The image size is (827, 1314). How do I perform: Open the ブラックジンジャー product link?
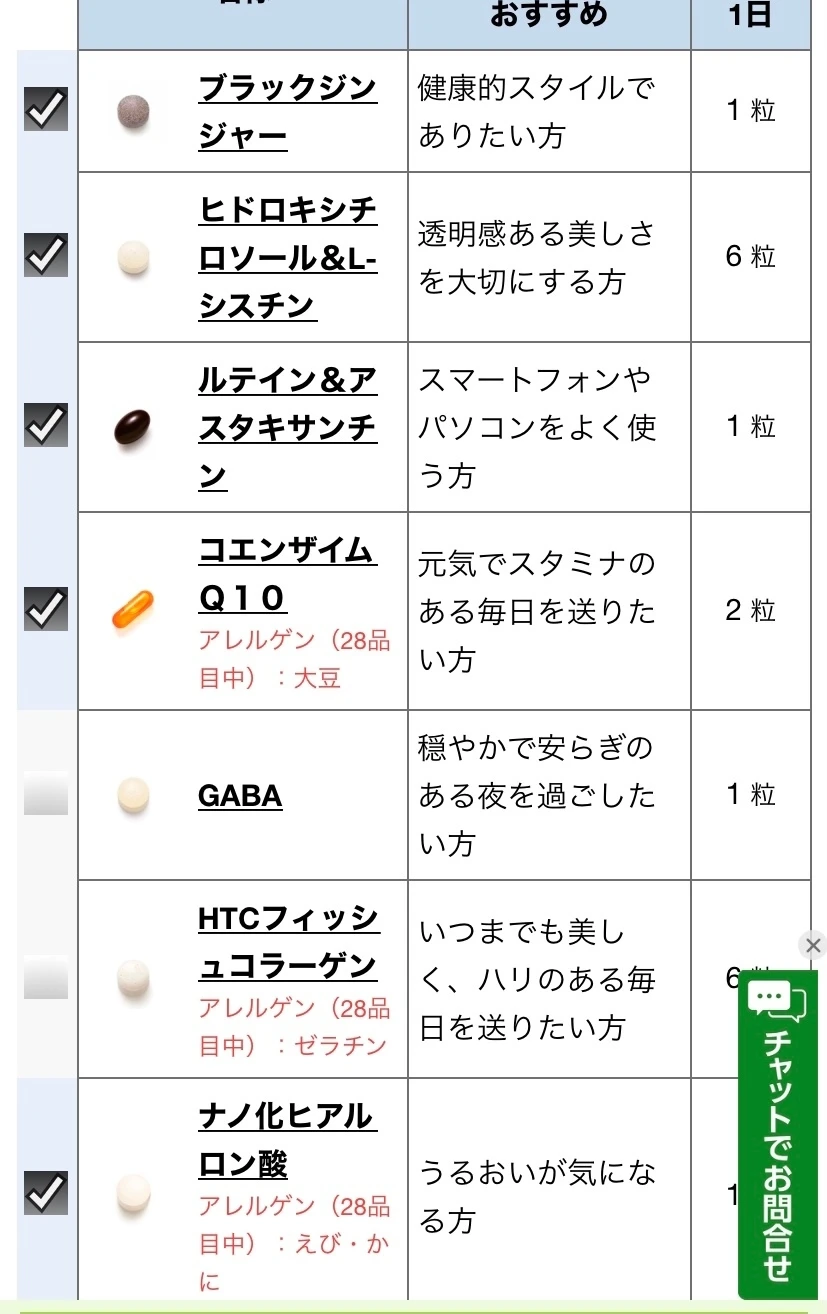click(x=287, y=111)
